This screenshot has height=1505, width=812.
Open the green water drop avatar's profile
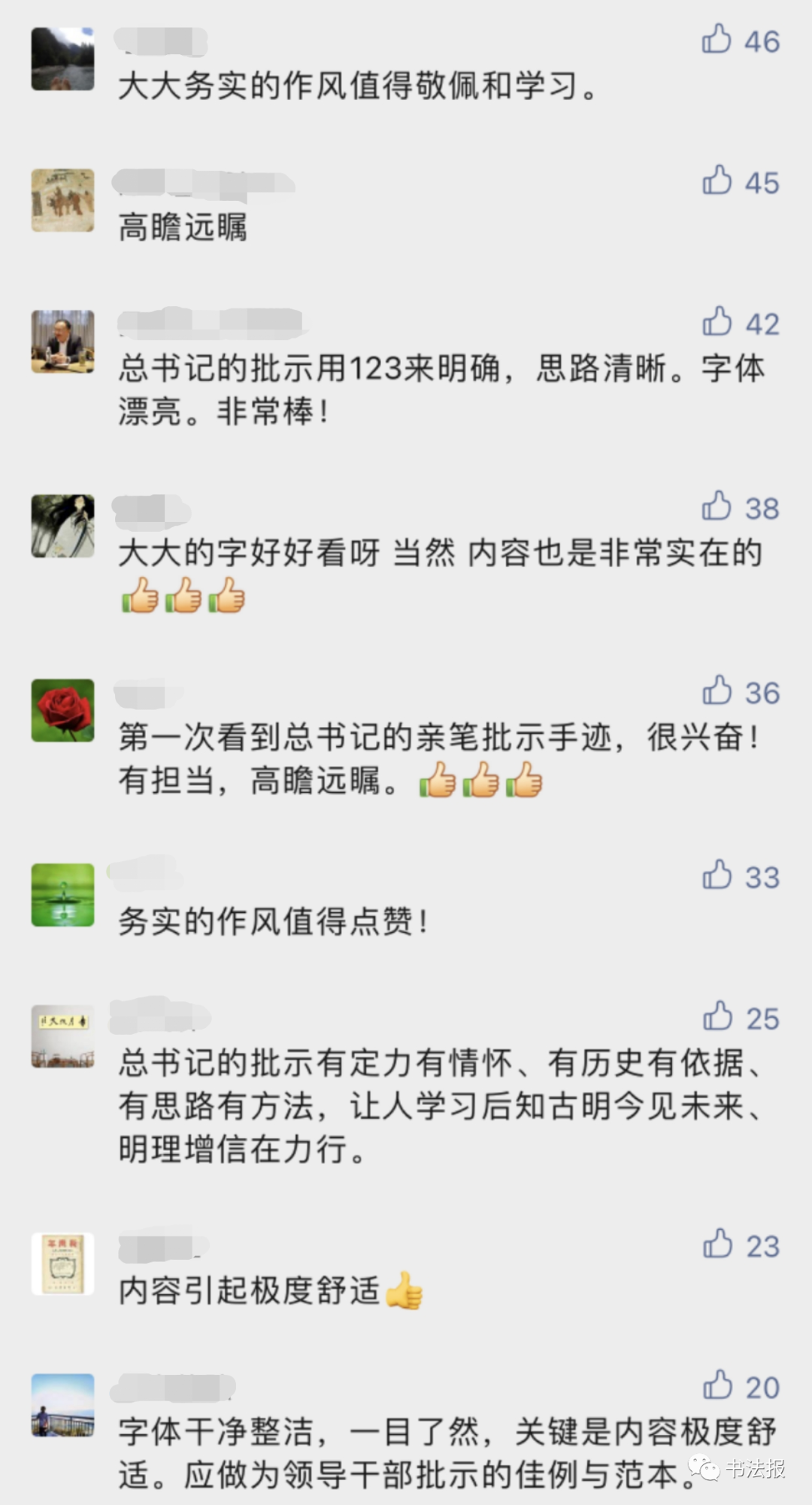coord(62,895)
